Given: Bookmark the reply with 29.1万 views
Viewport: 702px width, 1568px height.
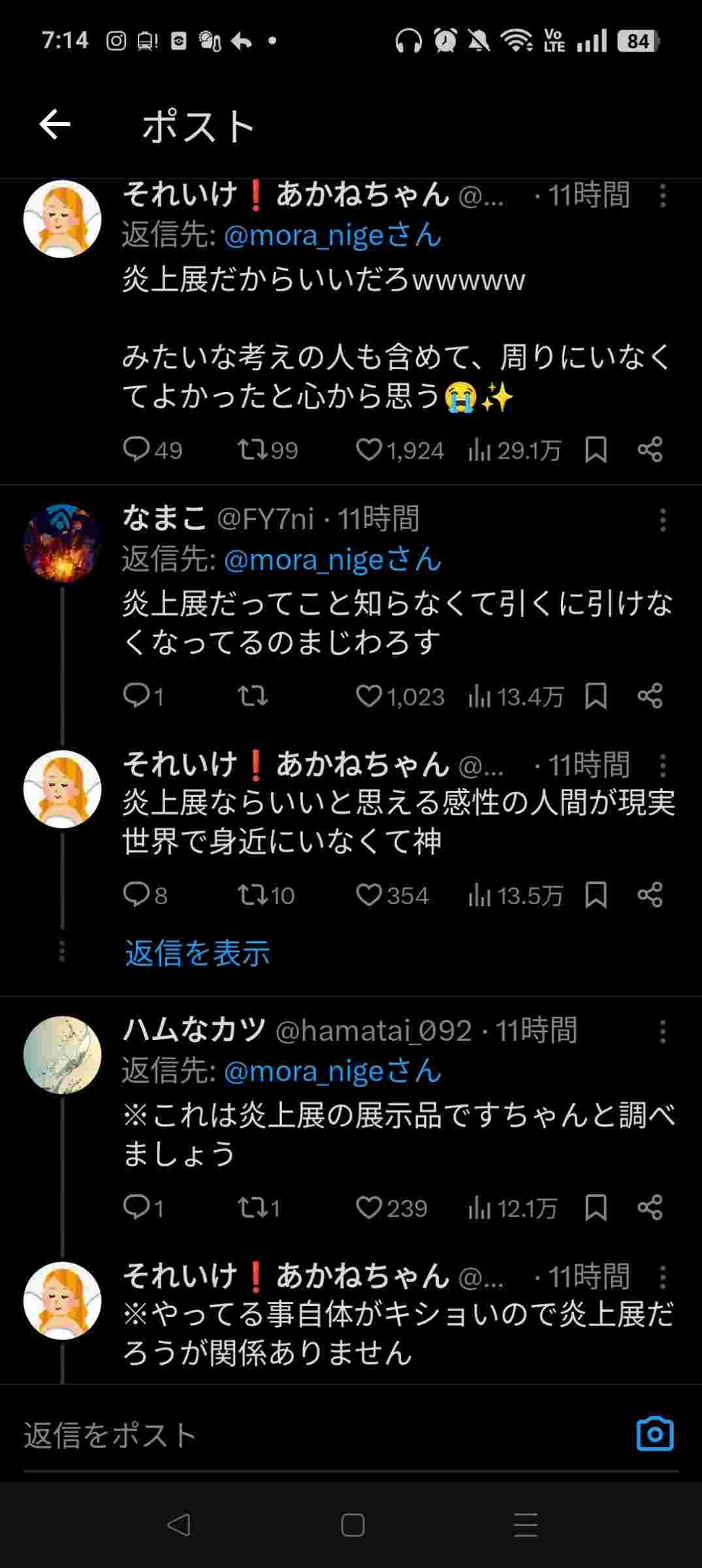Looking at the screenshot, I should [x=596, y=449].
